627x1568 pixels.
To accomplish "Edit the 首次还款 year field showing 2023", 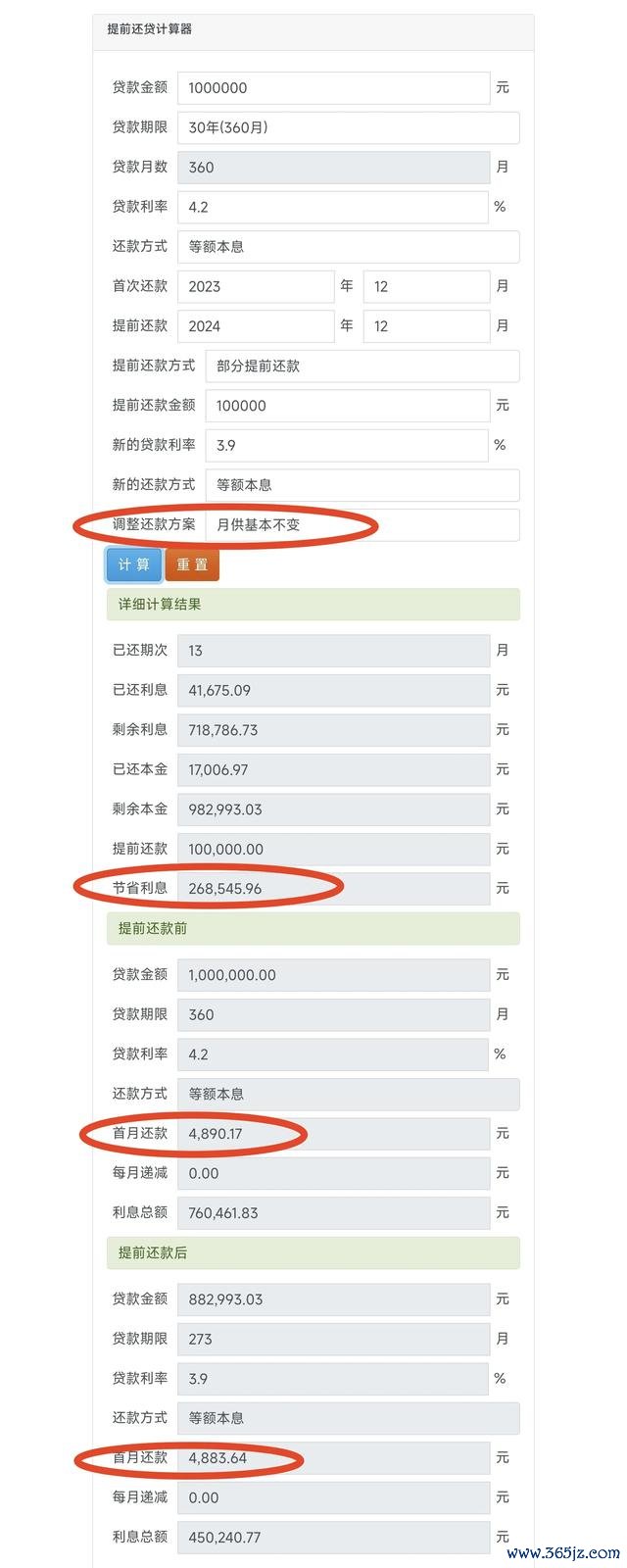I will pyautogui.click(x=256, y=286).
